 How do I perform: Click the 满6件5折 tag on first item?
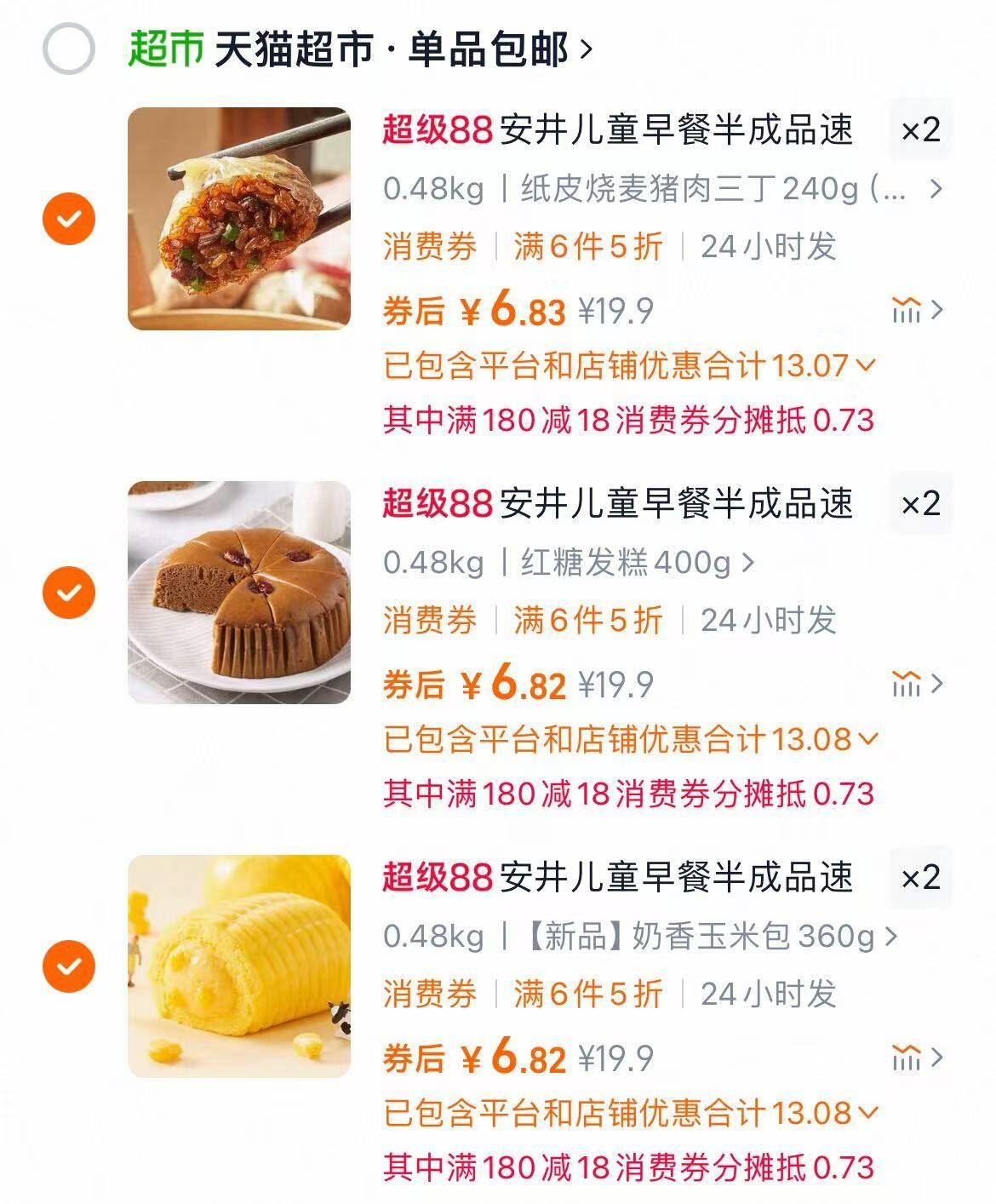586,247
